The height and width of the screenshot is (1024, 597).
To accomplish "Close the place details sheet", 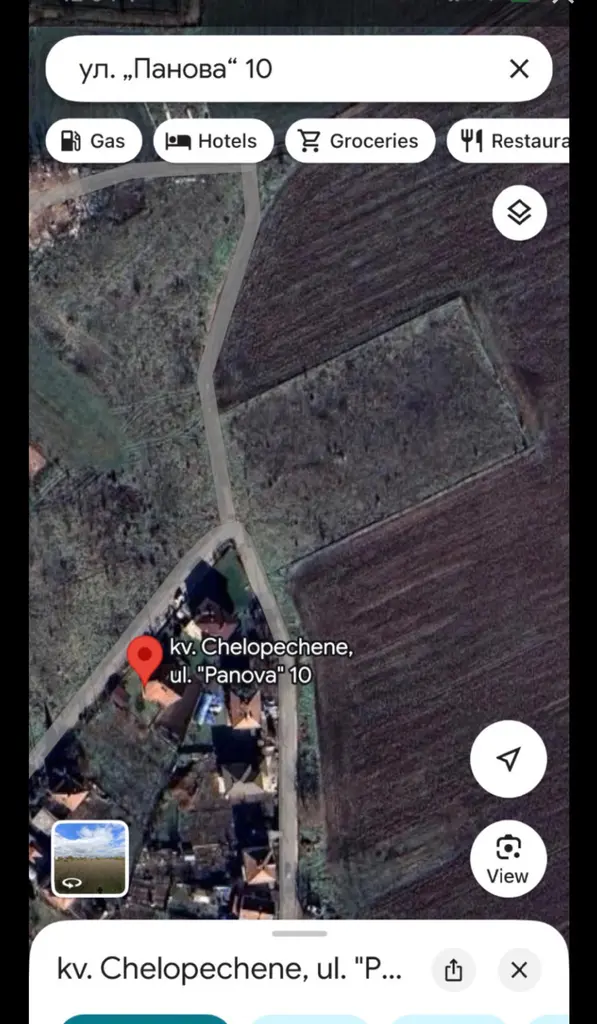I will (x=519, y=970).
